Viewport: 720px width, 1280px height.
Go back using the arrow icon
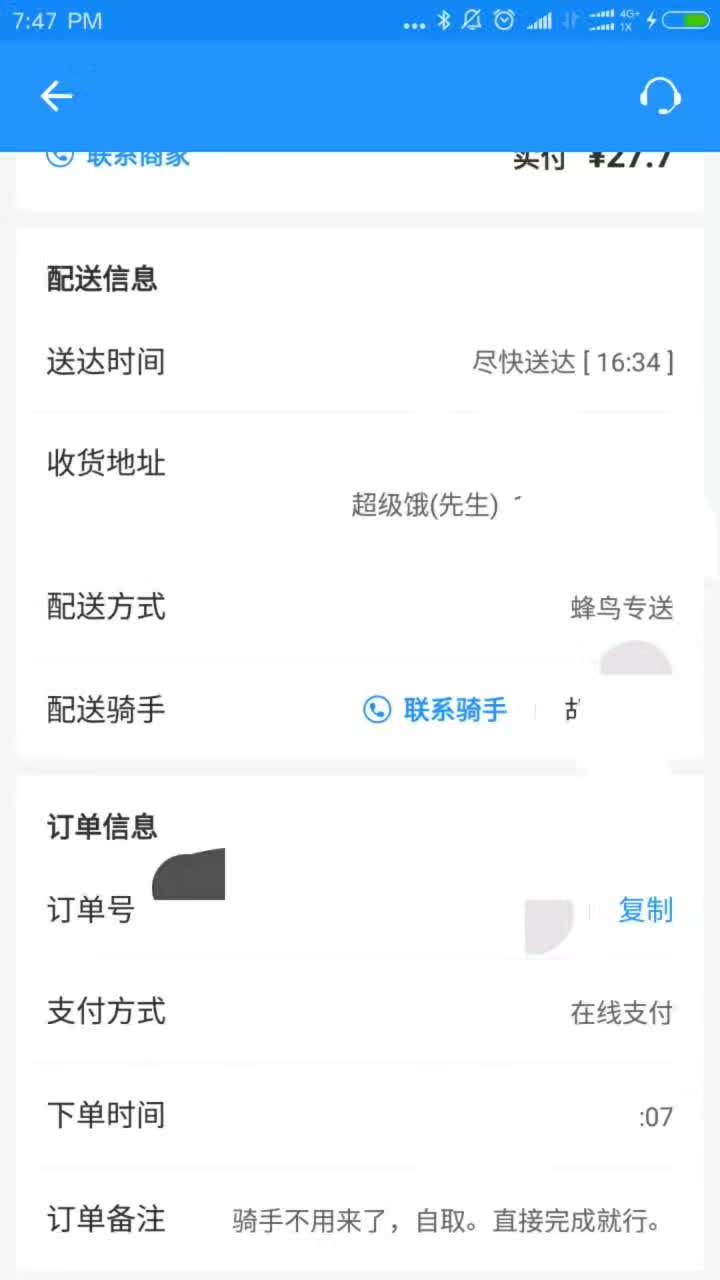point(56,96)
